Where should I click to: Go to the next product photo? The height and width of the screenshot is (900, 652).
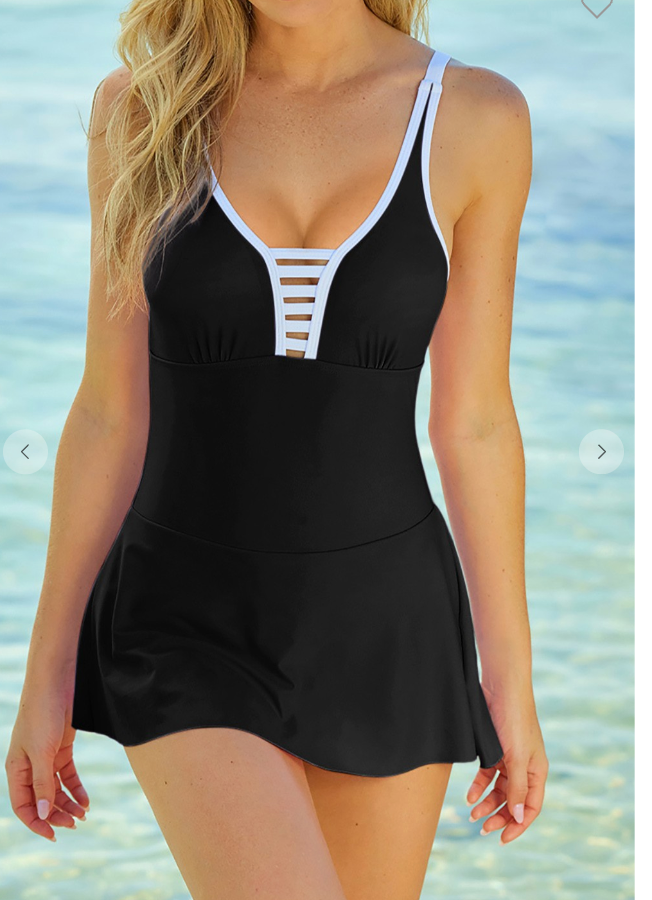click(601, 452)
